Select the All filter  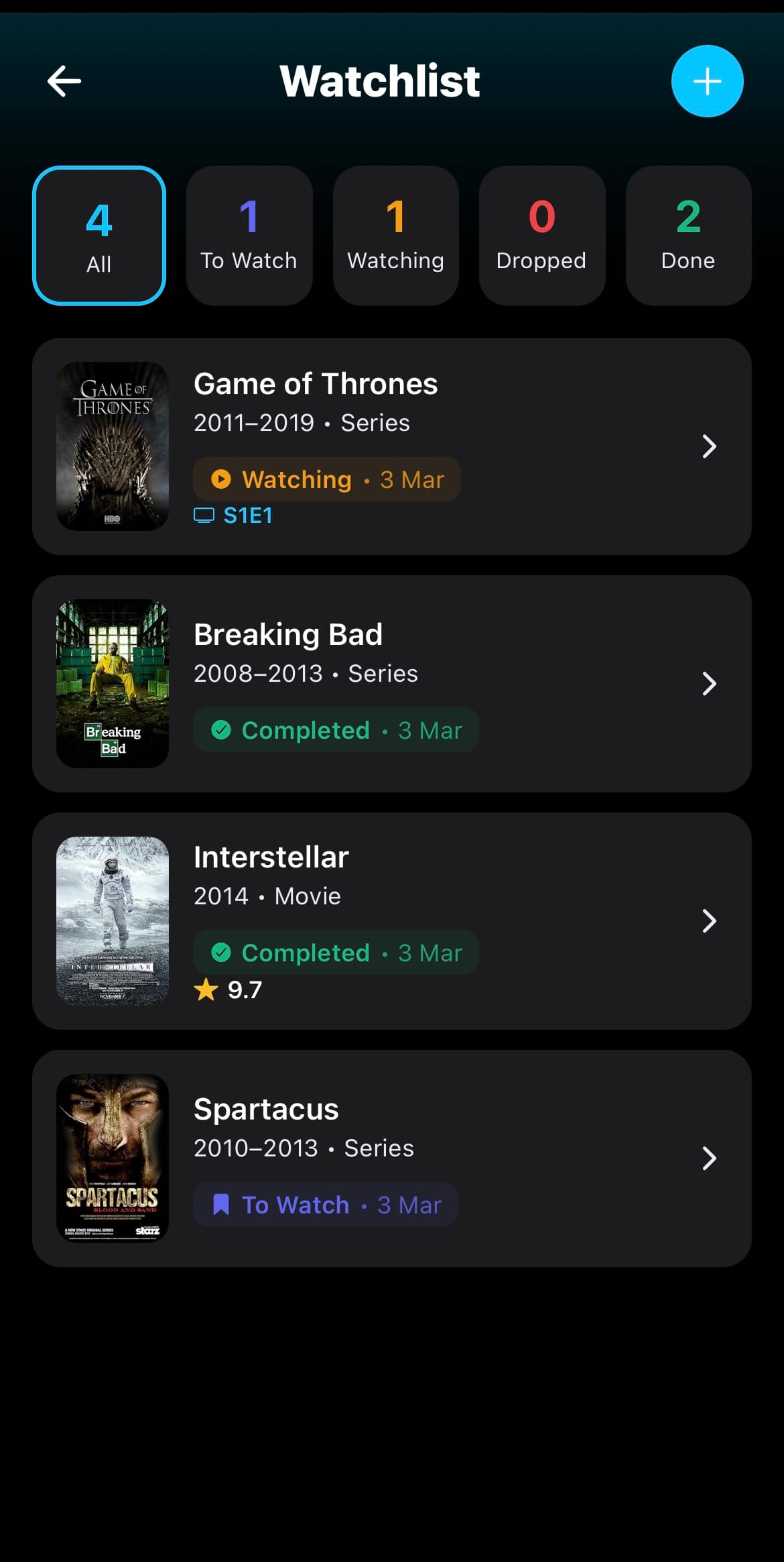click(x=99, y=235)
